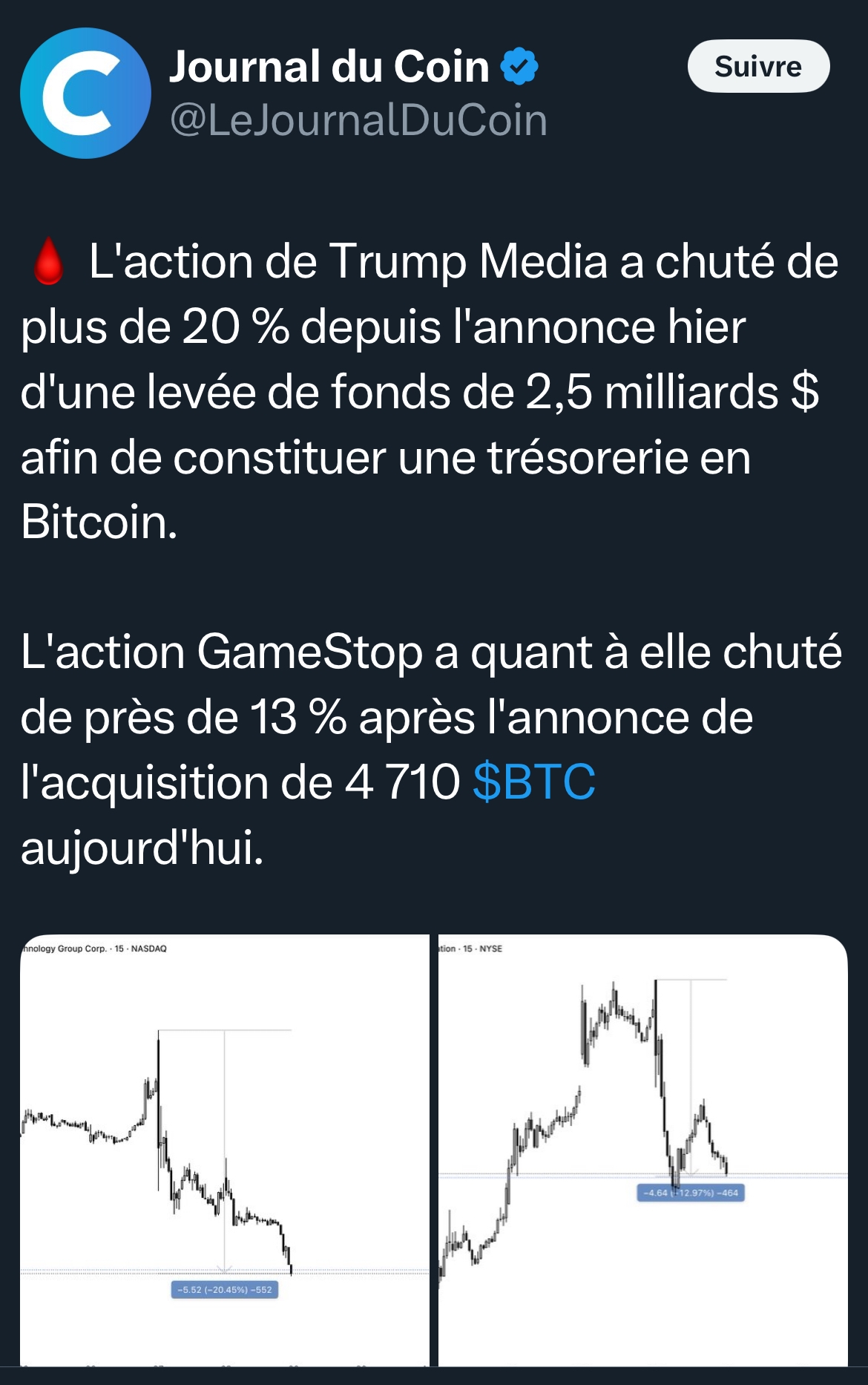Open the NYSE GameStop chart image
Viewport: 868px width, 1385px height.
coord(642,1149)
